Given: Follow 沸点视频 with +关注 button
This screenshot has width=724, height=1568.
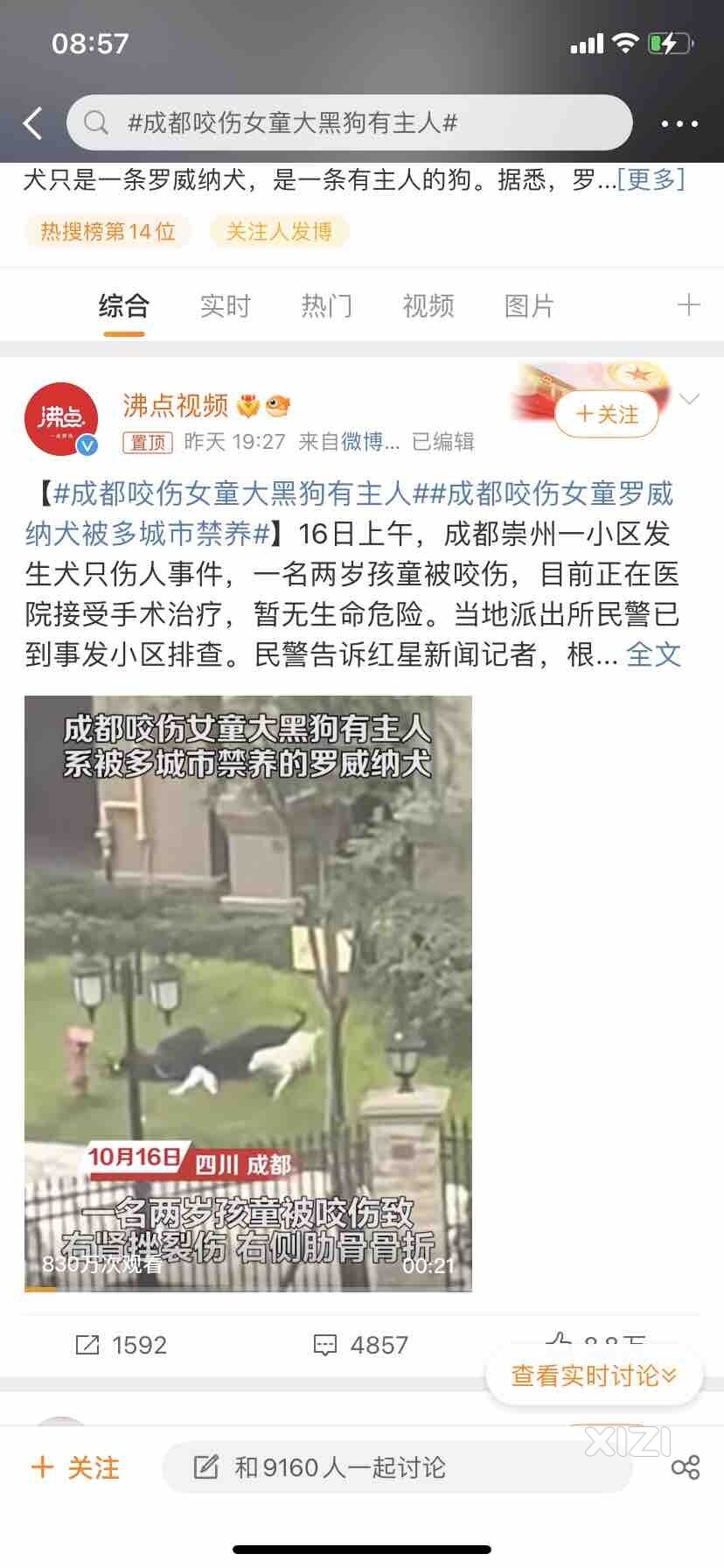Looking at the screenshot, I should 607,415.
